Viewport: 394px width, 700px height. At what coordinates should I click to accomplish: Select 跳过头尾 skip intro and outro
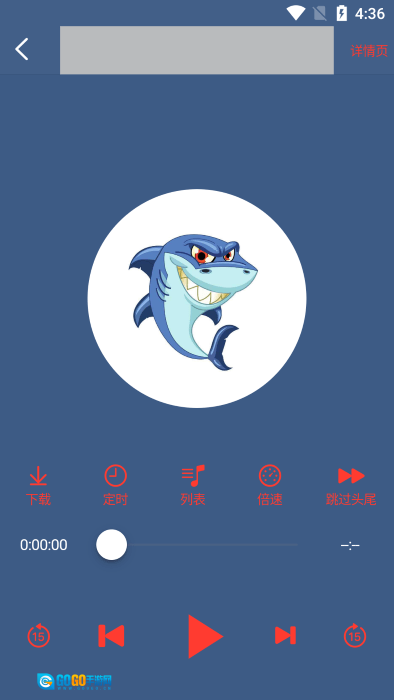click(x=351, y=486)
